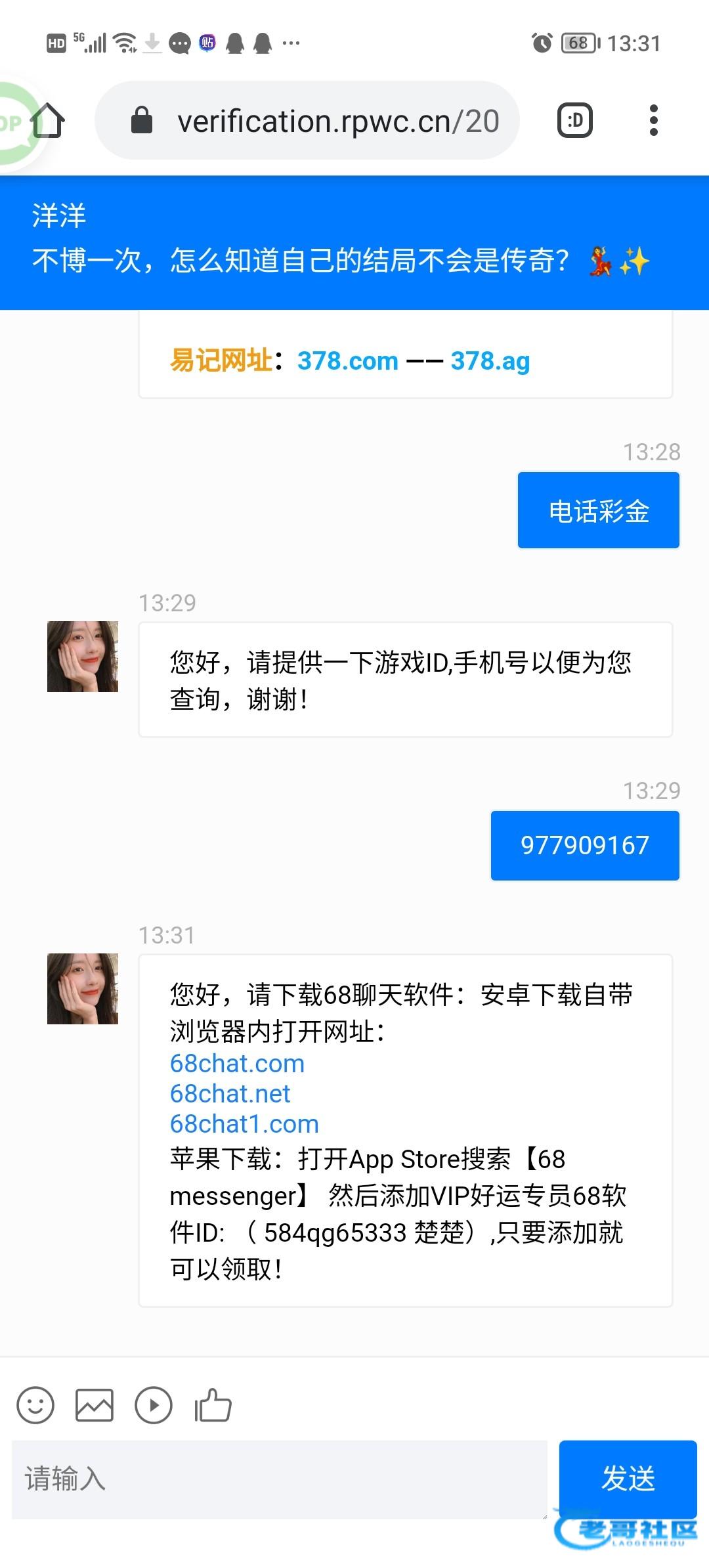Viewport: 709px width, 1568px height.
Task: Tap the verification.rpwc.cn address bar
Action: pyautogui.click(x=307, y=121)
